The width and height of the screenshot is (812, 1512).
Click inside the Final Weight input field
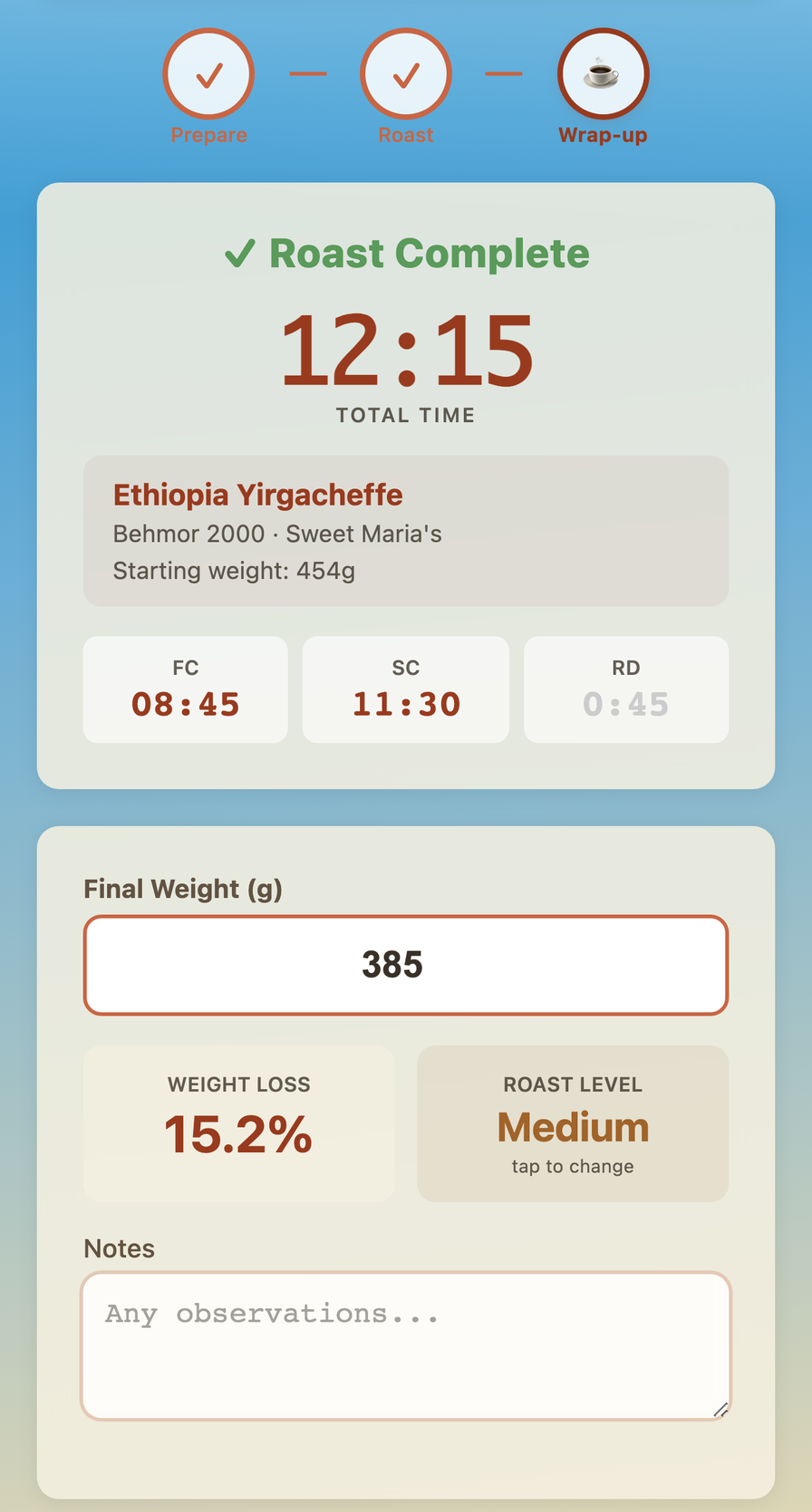(405, 964)
